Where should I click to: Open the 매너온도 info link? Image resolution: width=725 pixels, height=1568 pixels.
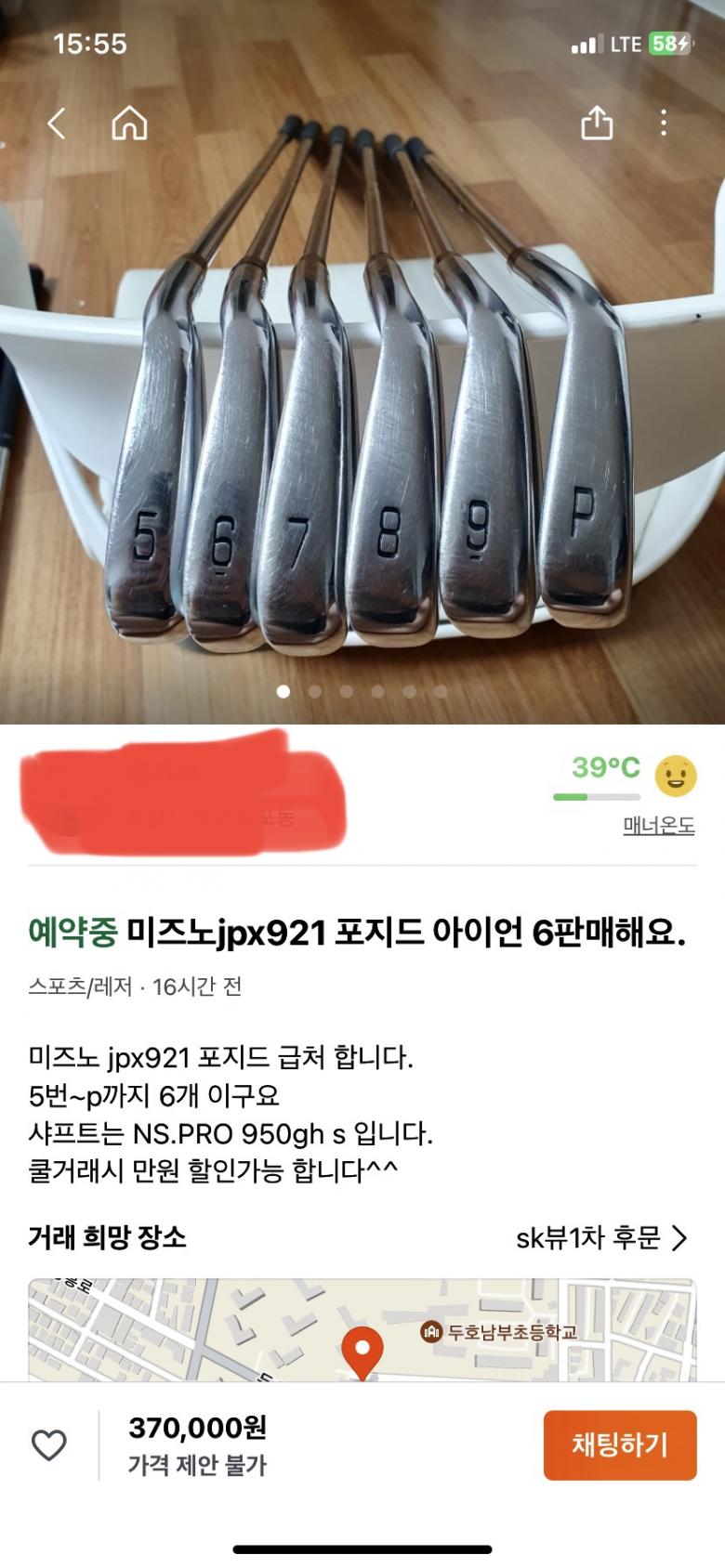click(658, 825)
